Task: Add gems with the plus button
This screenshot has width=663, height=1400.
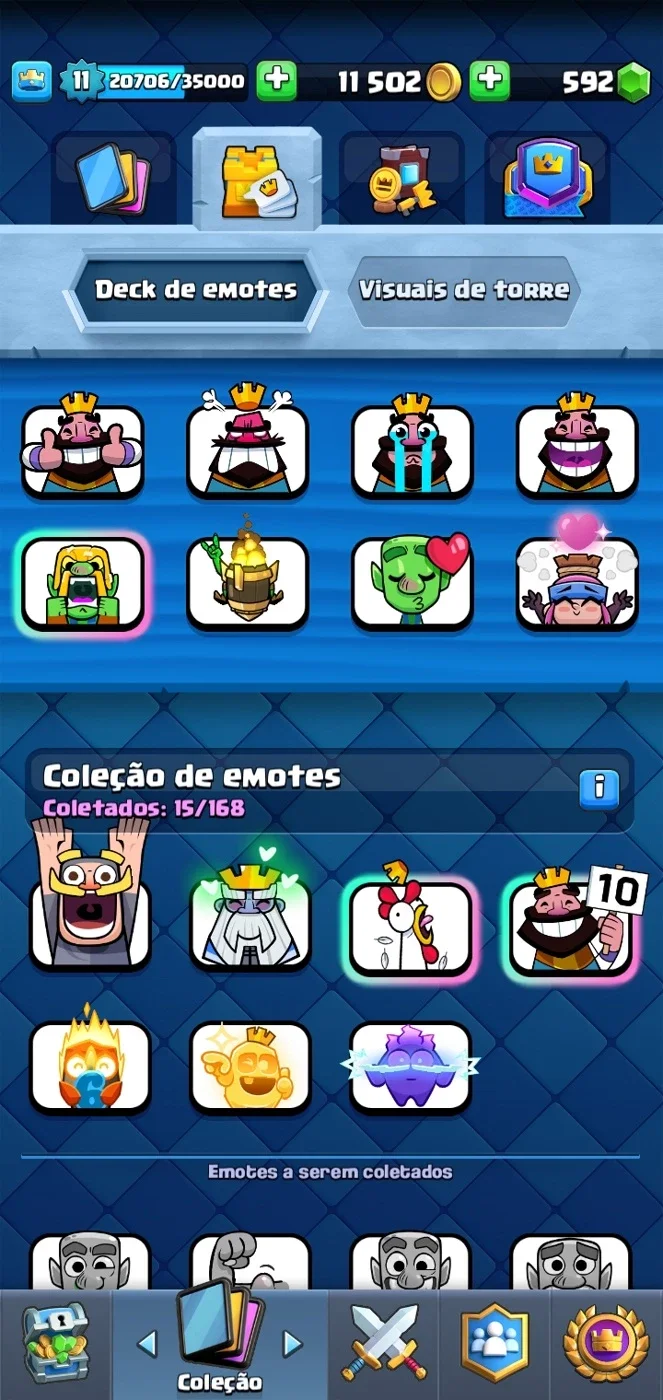Action: (489, 81)
